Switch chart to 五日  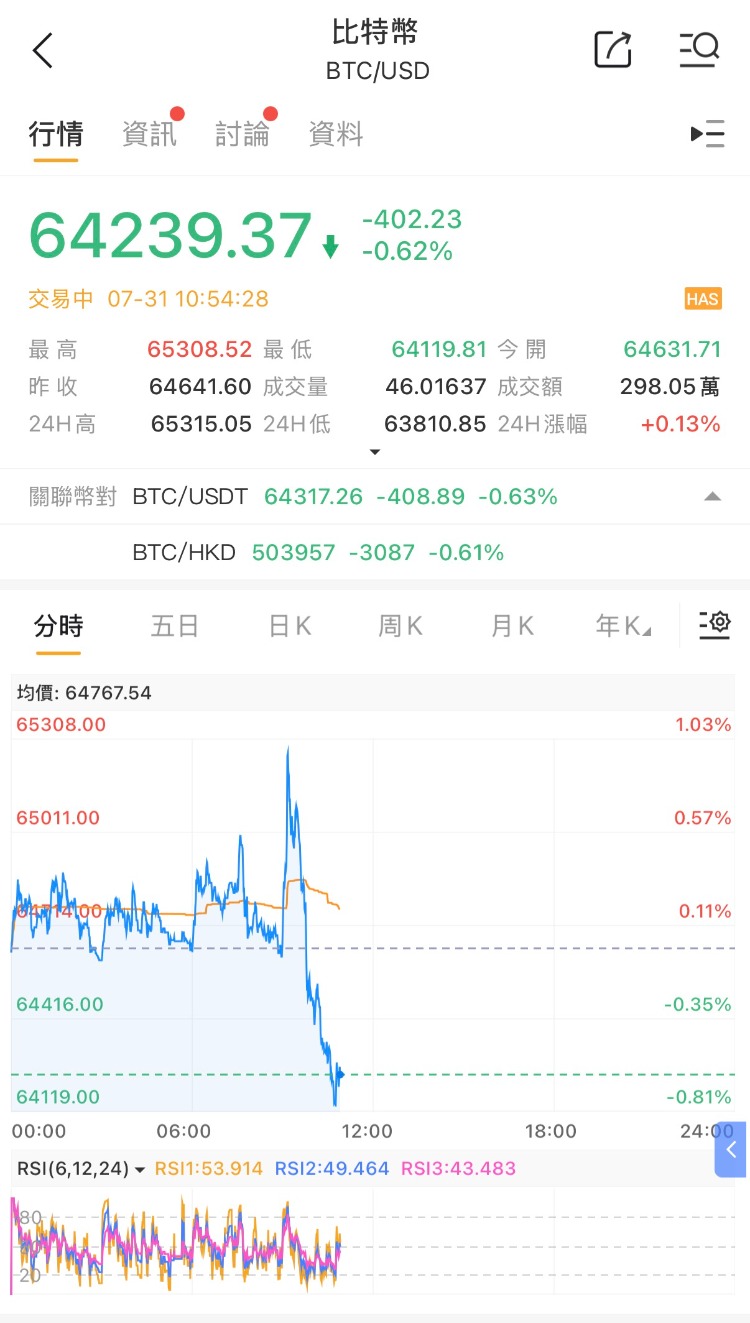coord(175,626)
